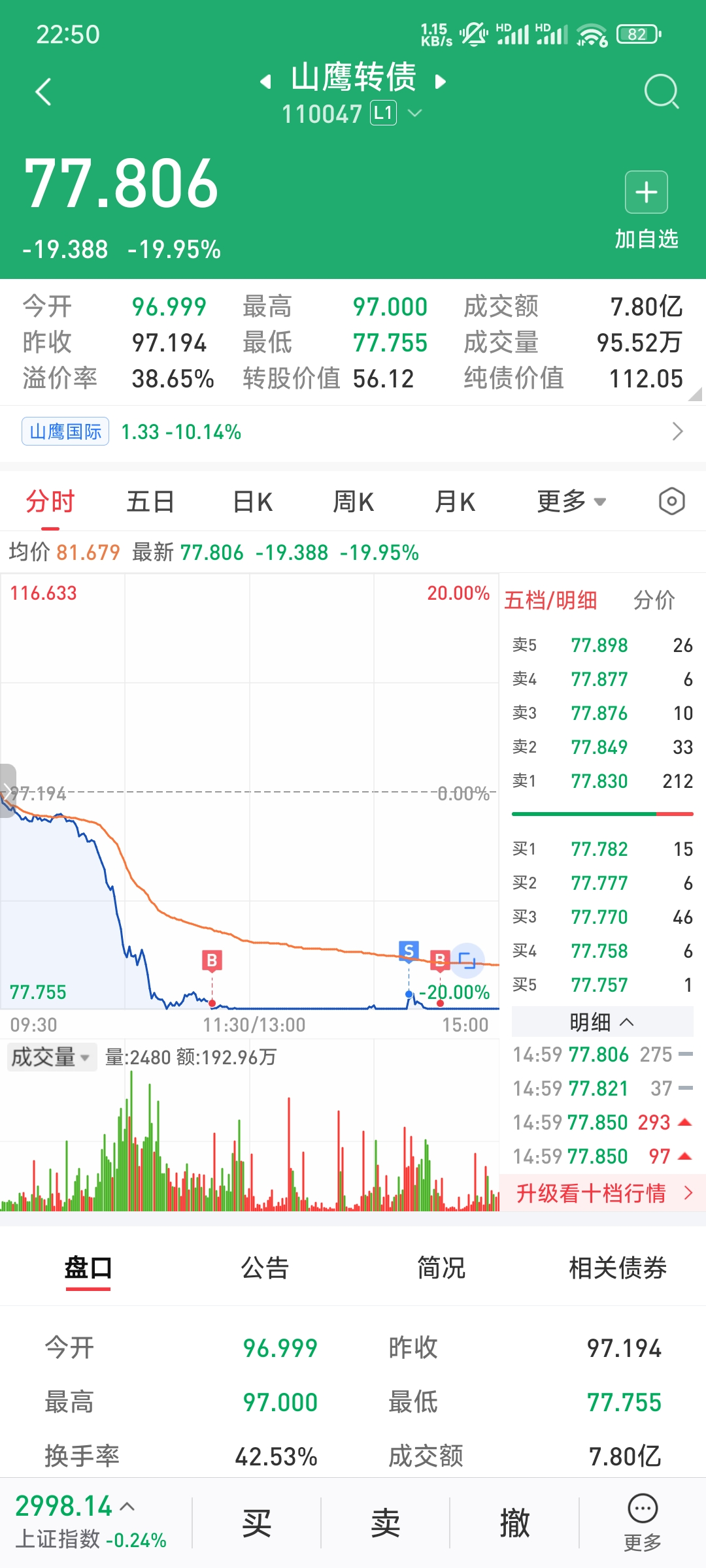Open chart settings hexagon icon

(x=671, y=502)
